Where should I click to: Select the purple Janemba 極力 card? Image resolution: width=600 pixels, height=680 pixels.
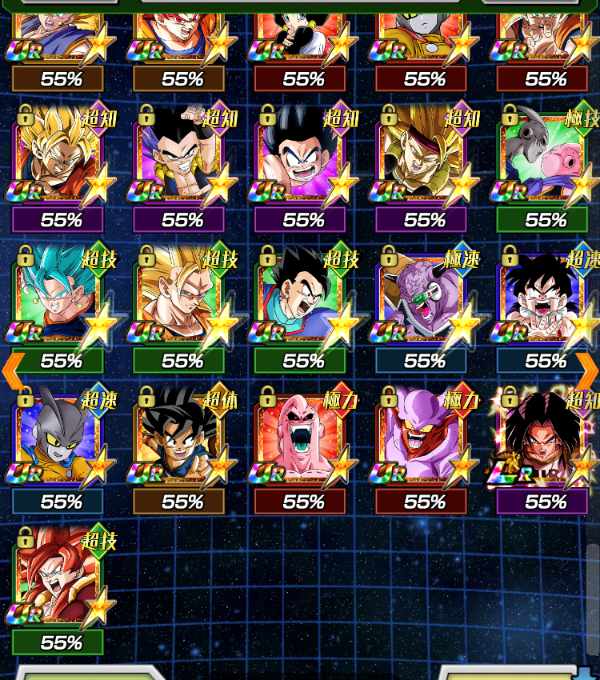coord(423,442)
